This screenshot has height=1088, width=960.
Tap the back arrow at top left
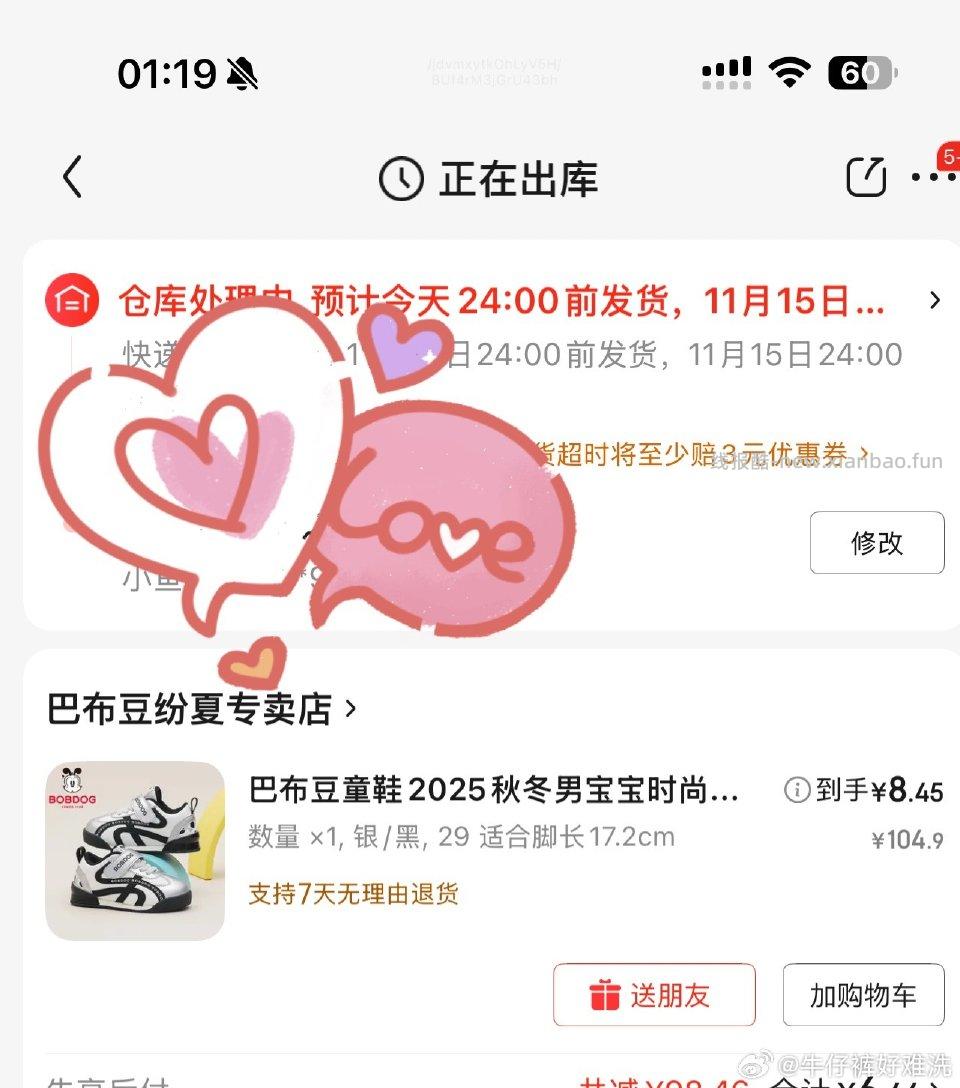coord(70,176)
